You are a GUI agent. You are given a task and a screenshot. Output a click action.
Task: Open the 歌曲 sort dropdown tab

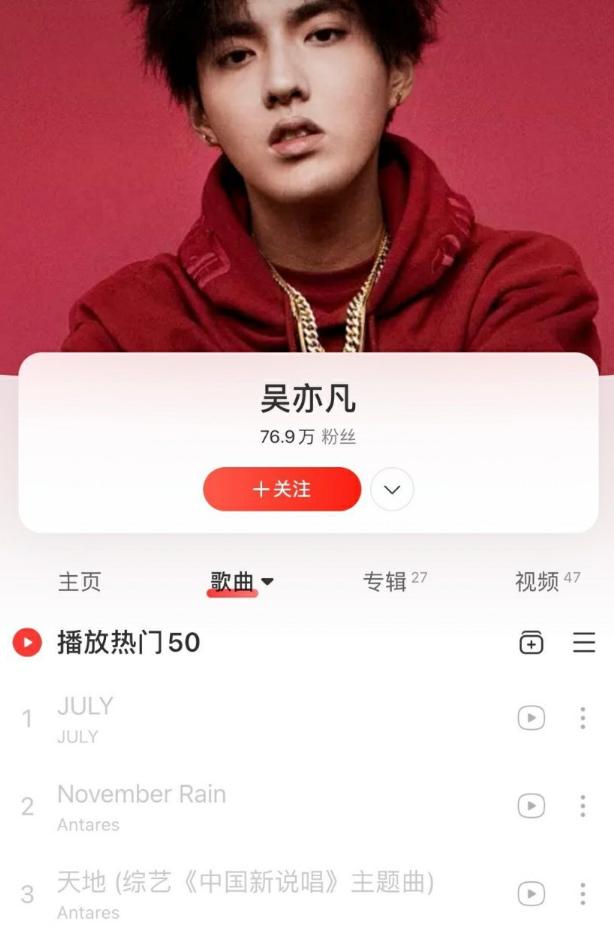tap(241, 582)
